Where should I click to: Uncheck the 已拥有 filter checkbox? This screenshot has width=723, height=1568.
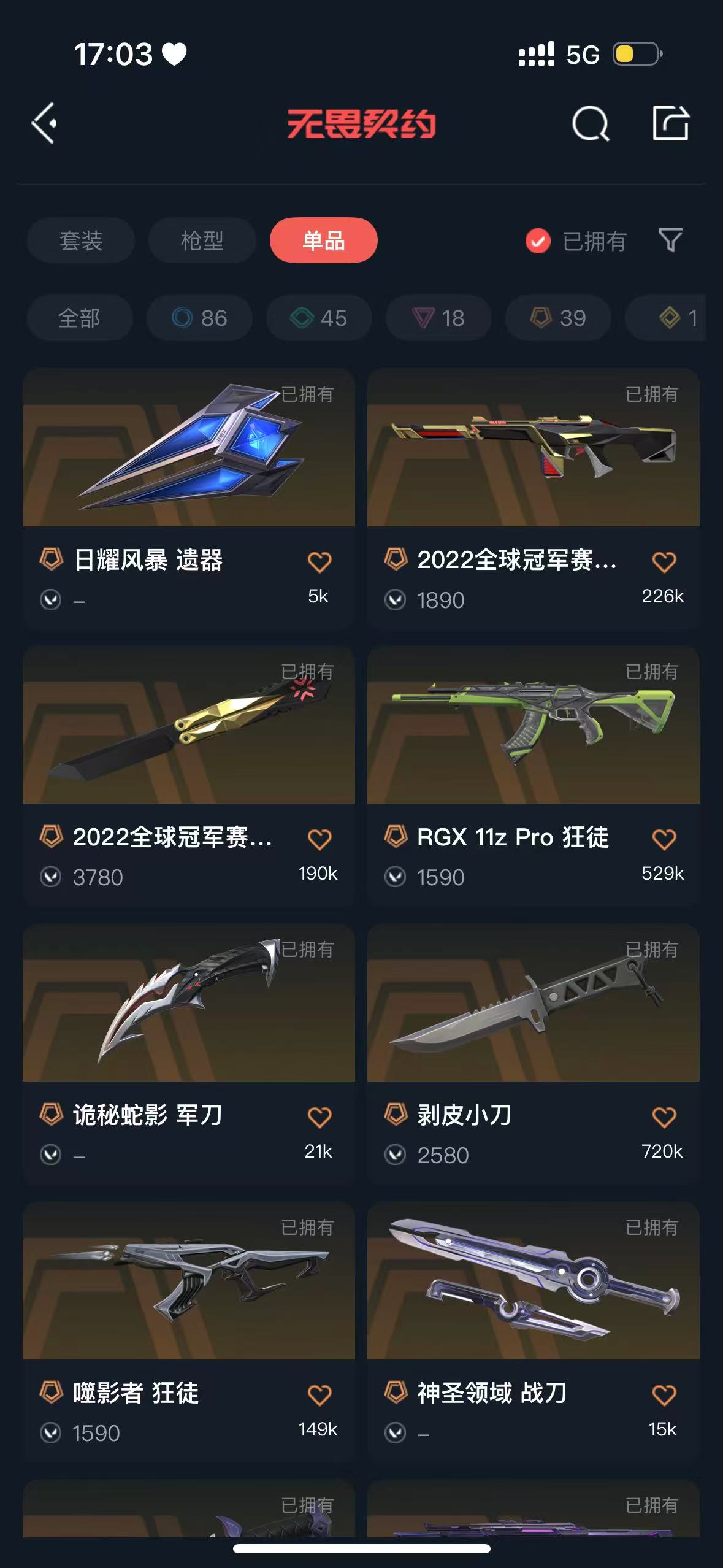tap(538, 241)
